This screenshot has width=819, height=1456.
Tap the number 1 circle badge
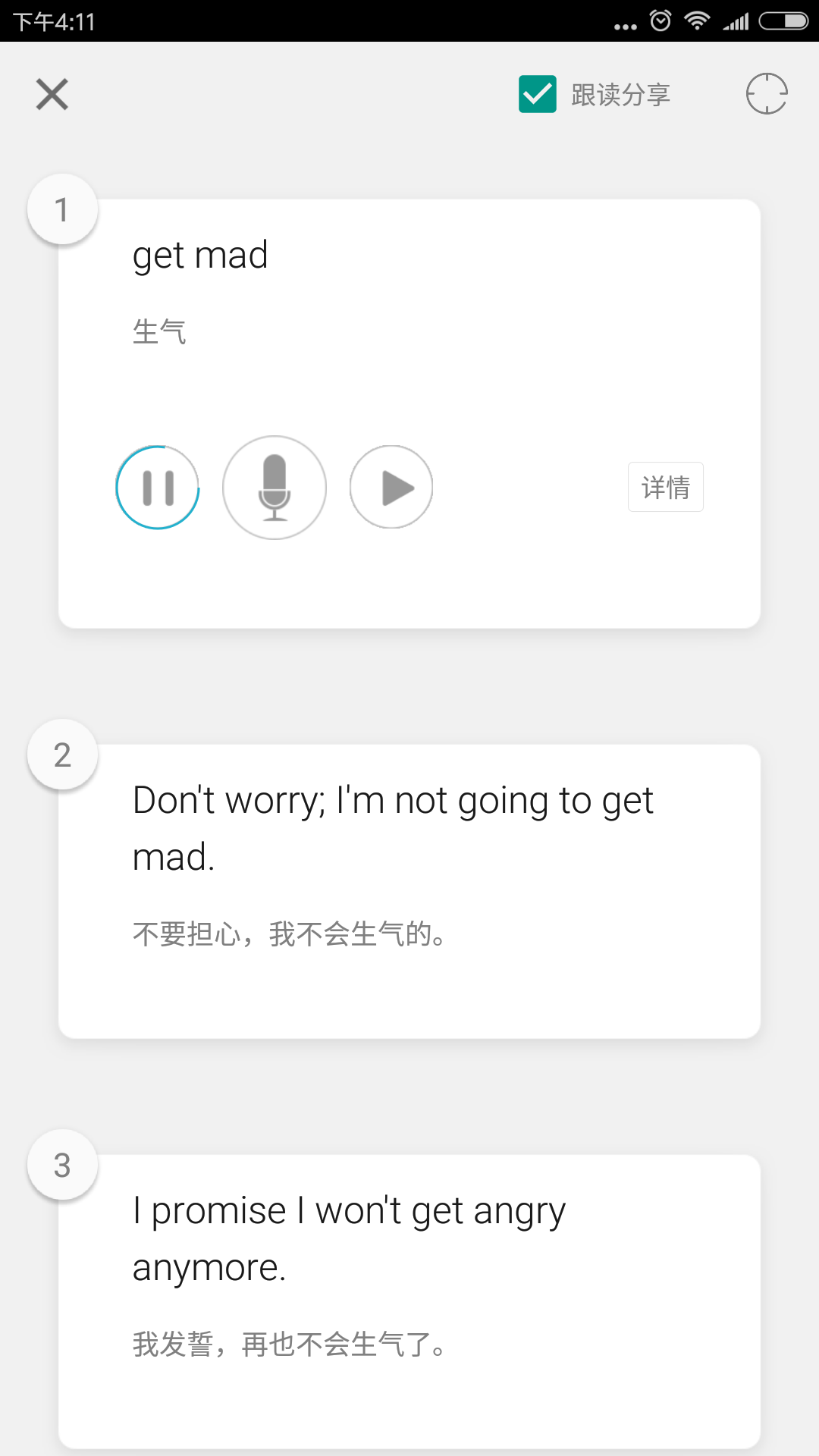pos(62,210)
